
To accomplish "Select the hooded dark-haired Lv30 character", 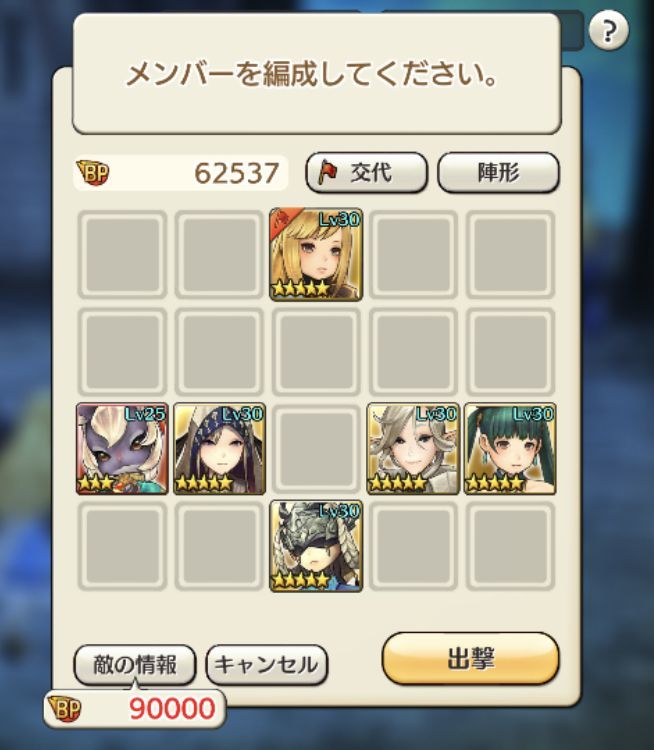I will click(219, 448).
